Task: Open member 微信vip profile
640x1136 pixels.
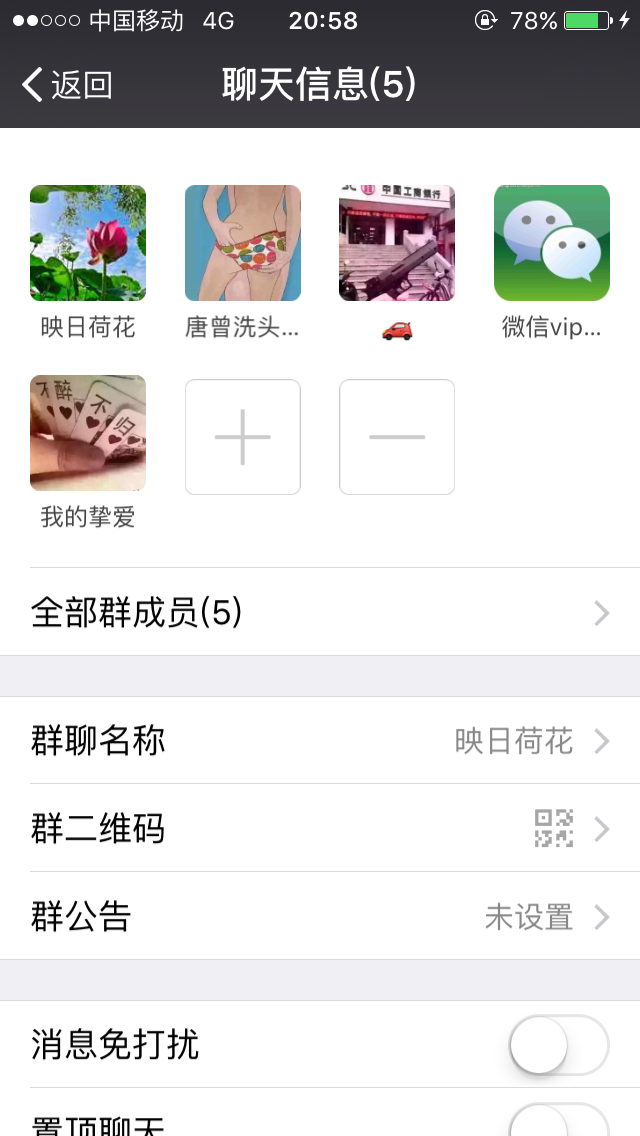Action: pos(552,243)
